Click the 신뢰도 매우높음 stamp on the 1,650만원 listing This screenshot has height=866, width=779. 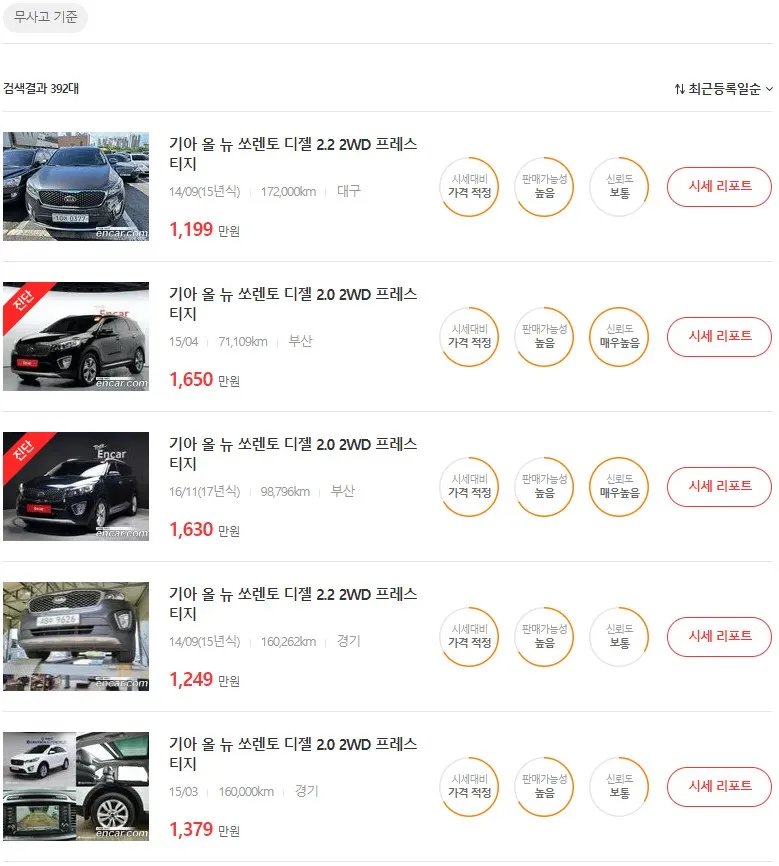coord(618,337)
